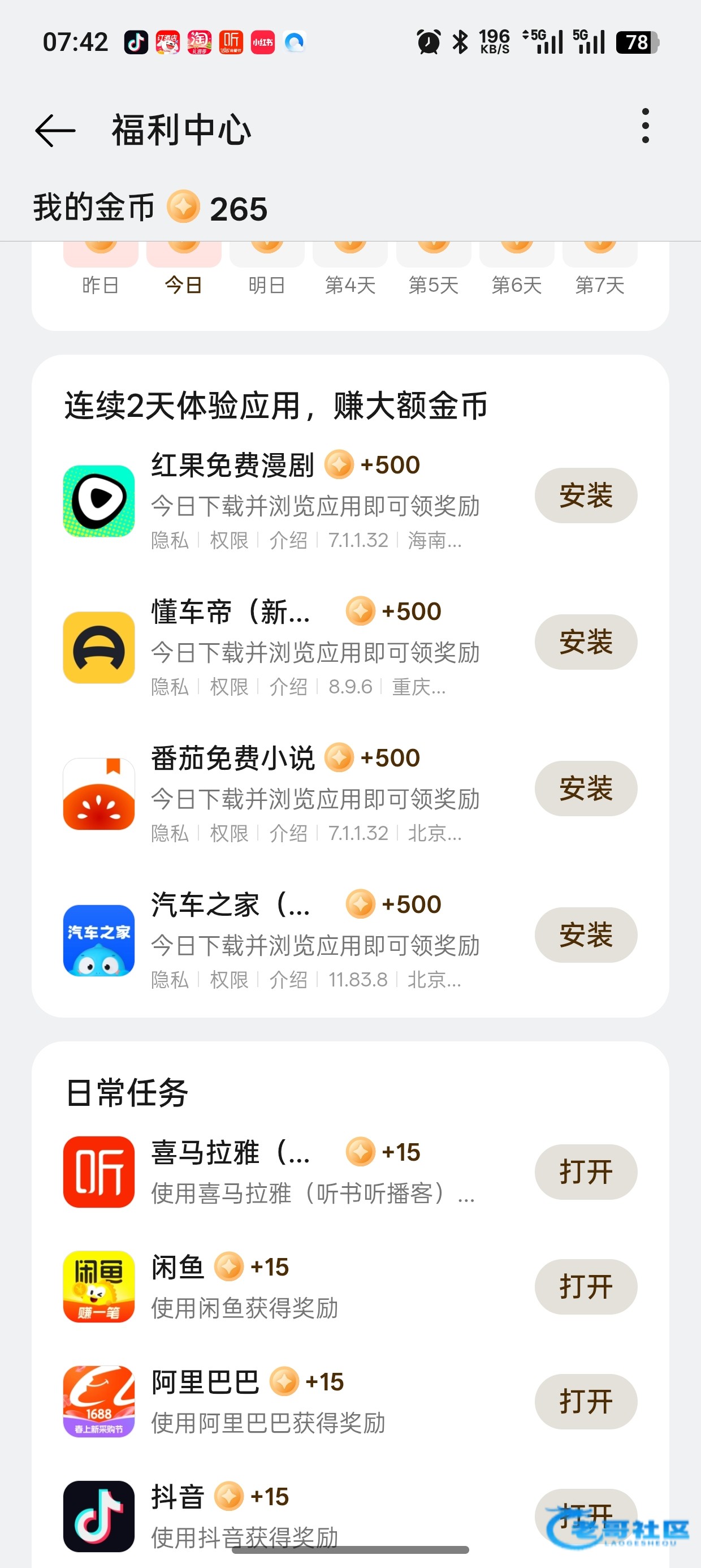This screenshot has height=1568, width=701.
Task: Open 阿里巴巴 for the reward
Action: coord(585,1401)
